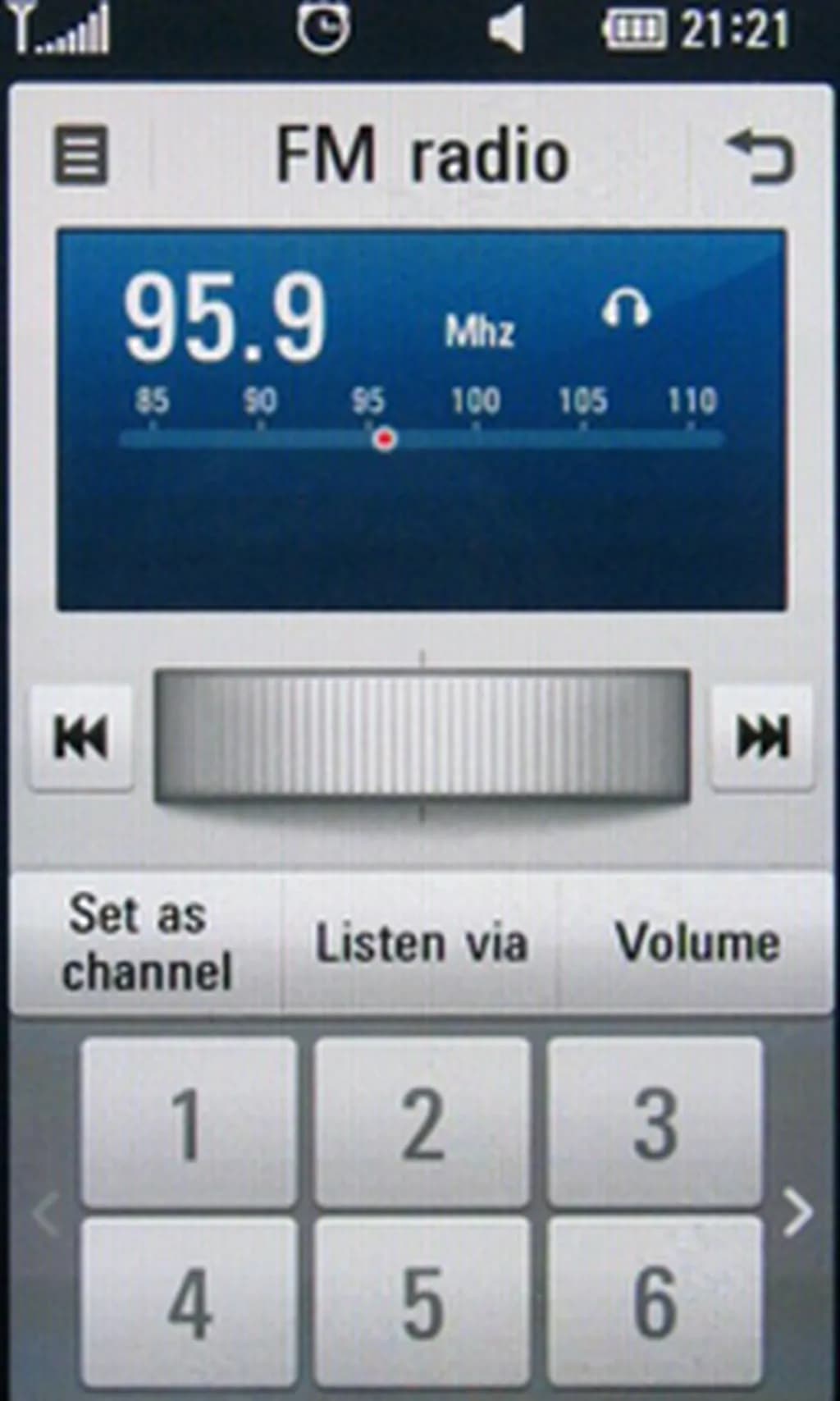Seek to the next radio station
This screenshot has width=840, height=1401.
(762, 736)
